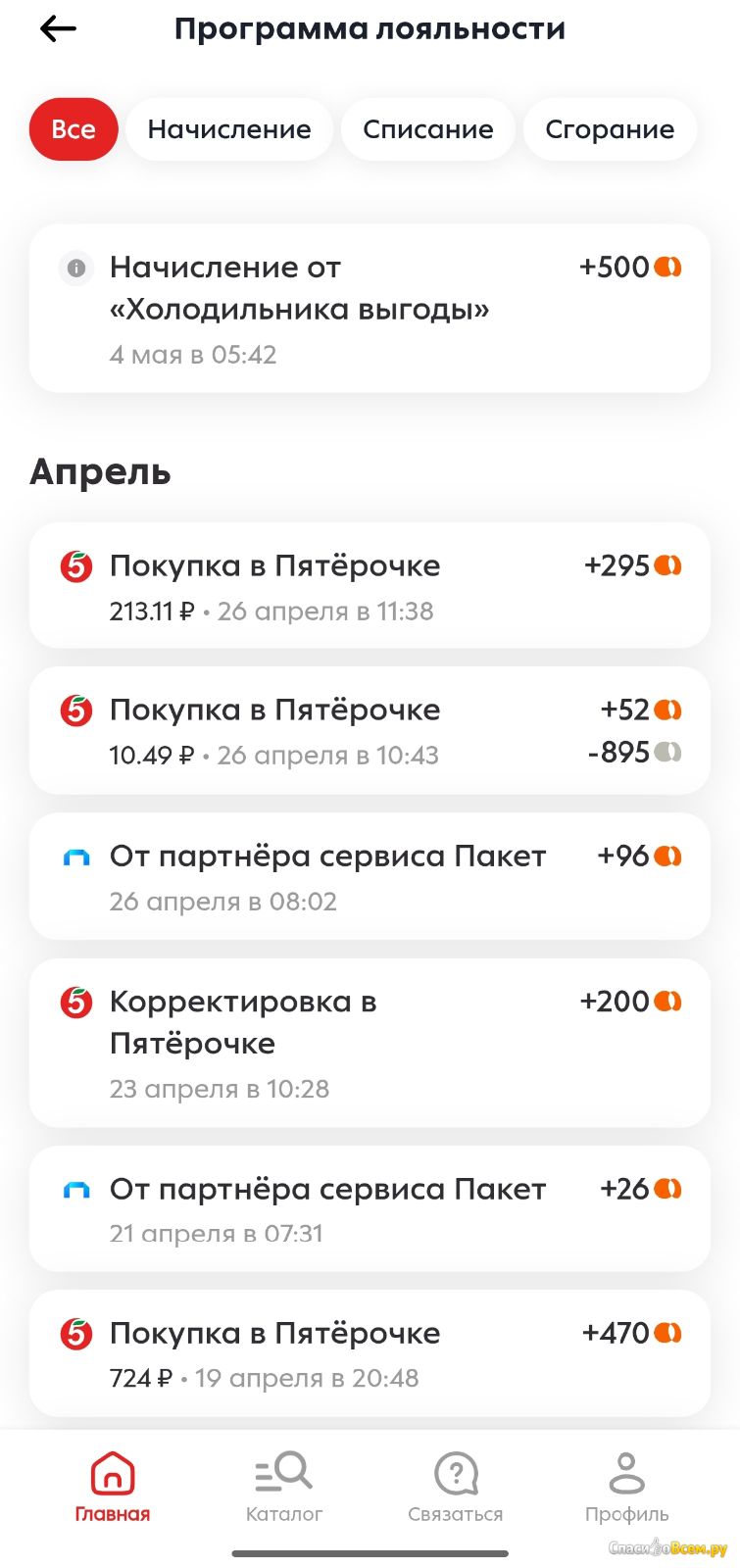Viewport: 740px width, 1568px height.
Task: Switch to the Сгорание filter
Action: tap(610, 129)
